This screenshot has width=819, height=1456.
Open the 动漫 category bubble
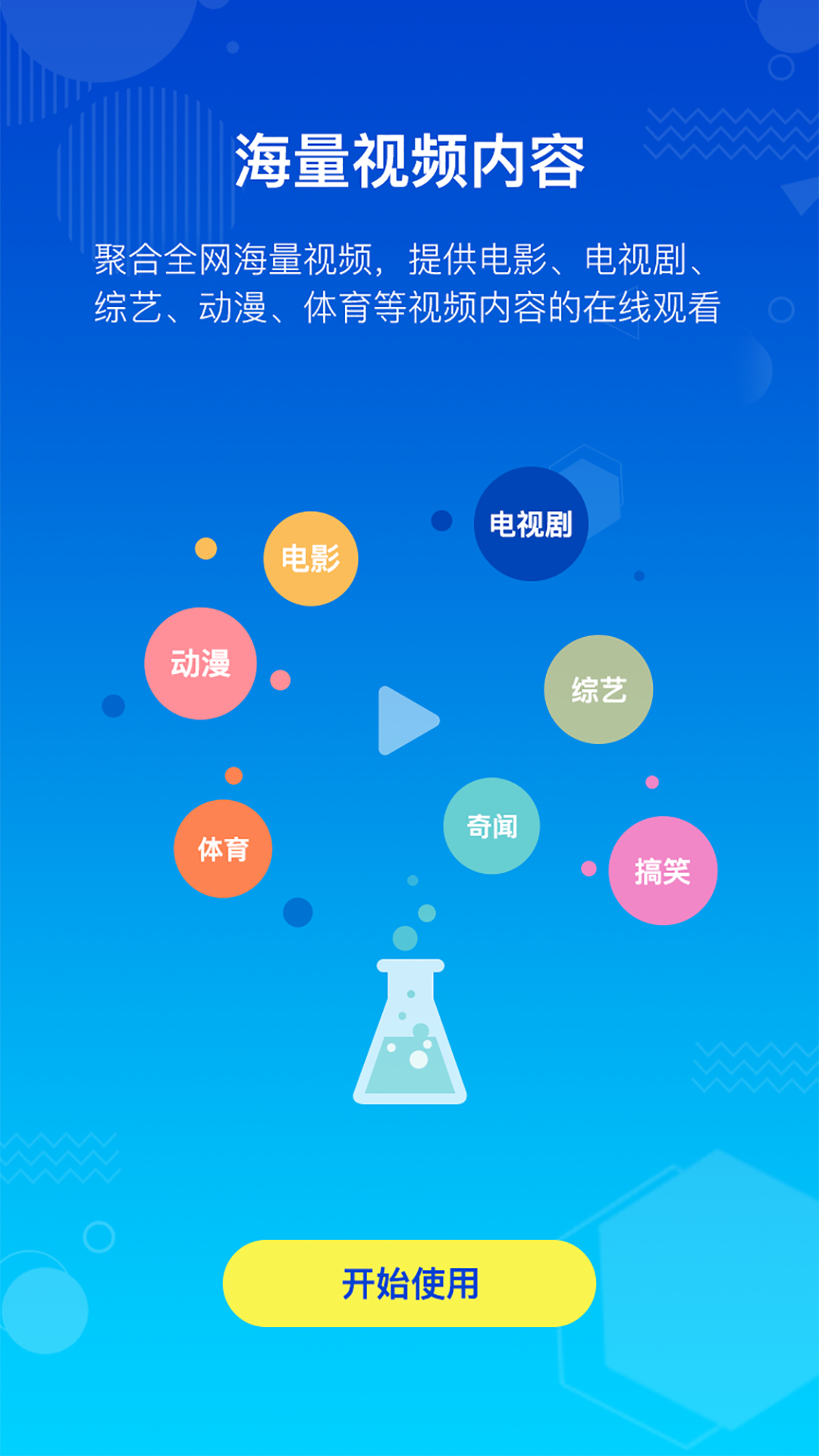(x=201, y=662)
